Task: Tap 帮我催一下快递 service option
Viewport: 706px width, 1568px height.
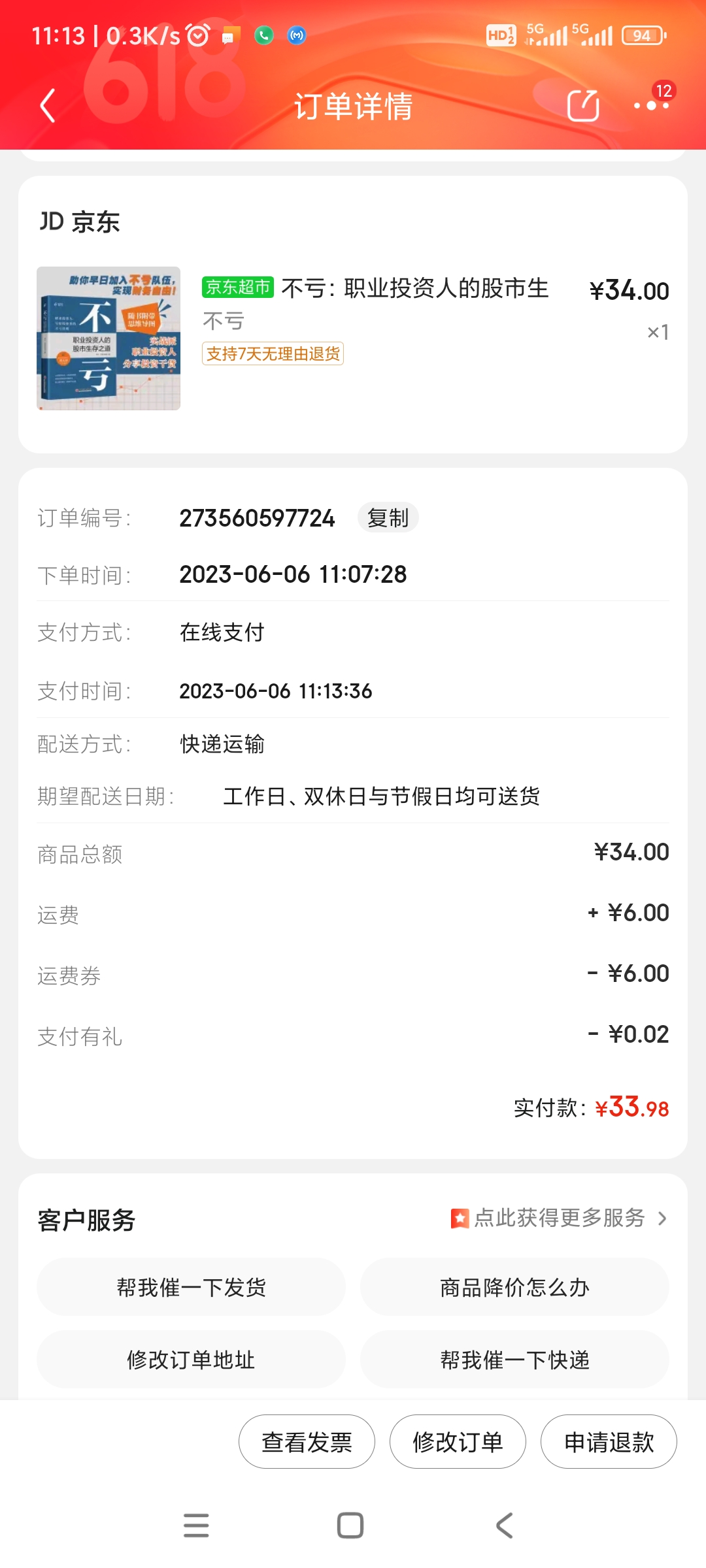Action: point(514,1360)
